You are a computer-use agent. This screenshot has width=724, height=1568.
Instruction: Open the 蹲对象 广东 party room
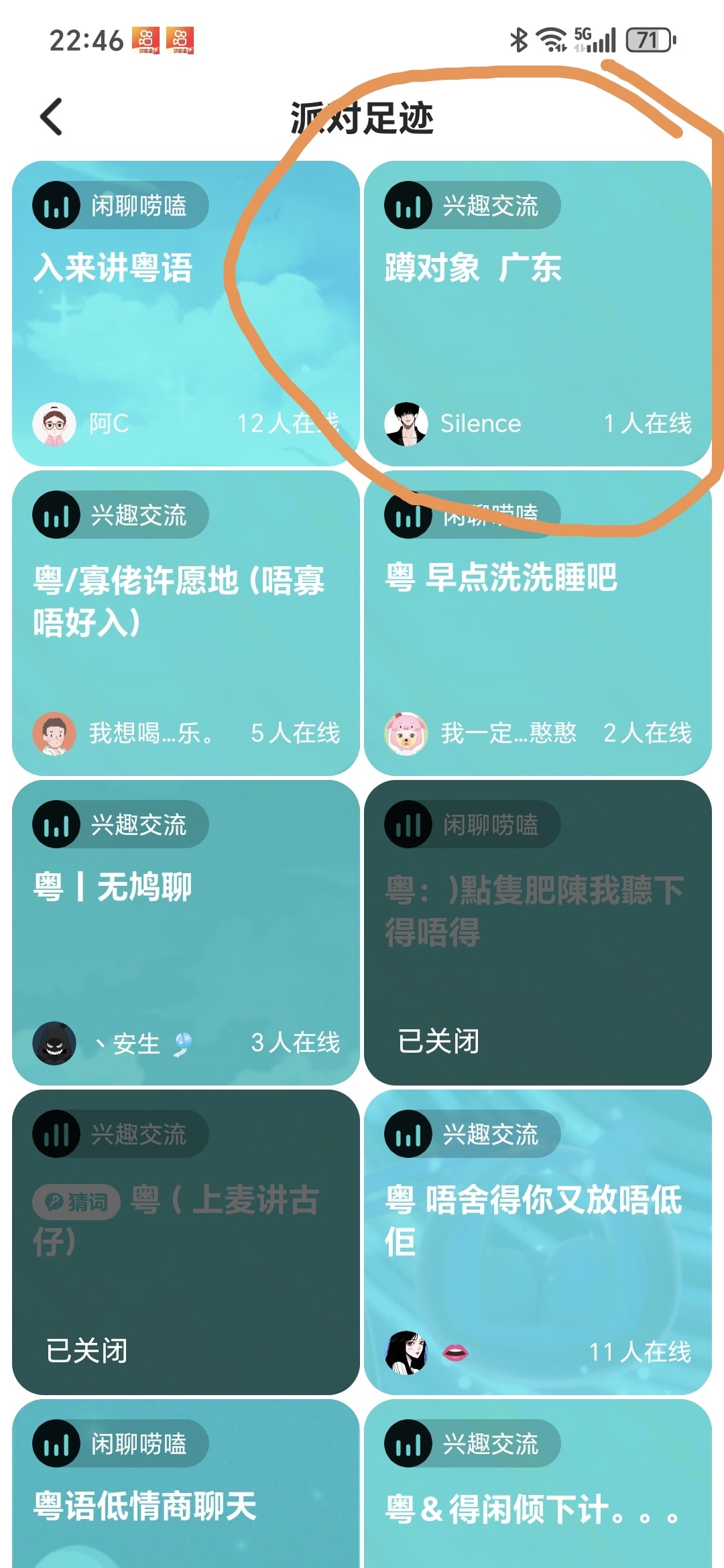pos(538,313)
